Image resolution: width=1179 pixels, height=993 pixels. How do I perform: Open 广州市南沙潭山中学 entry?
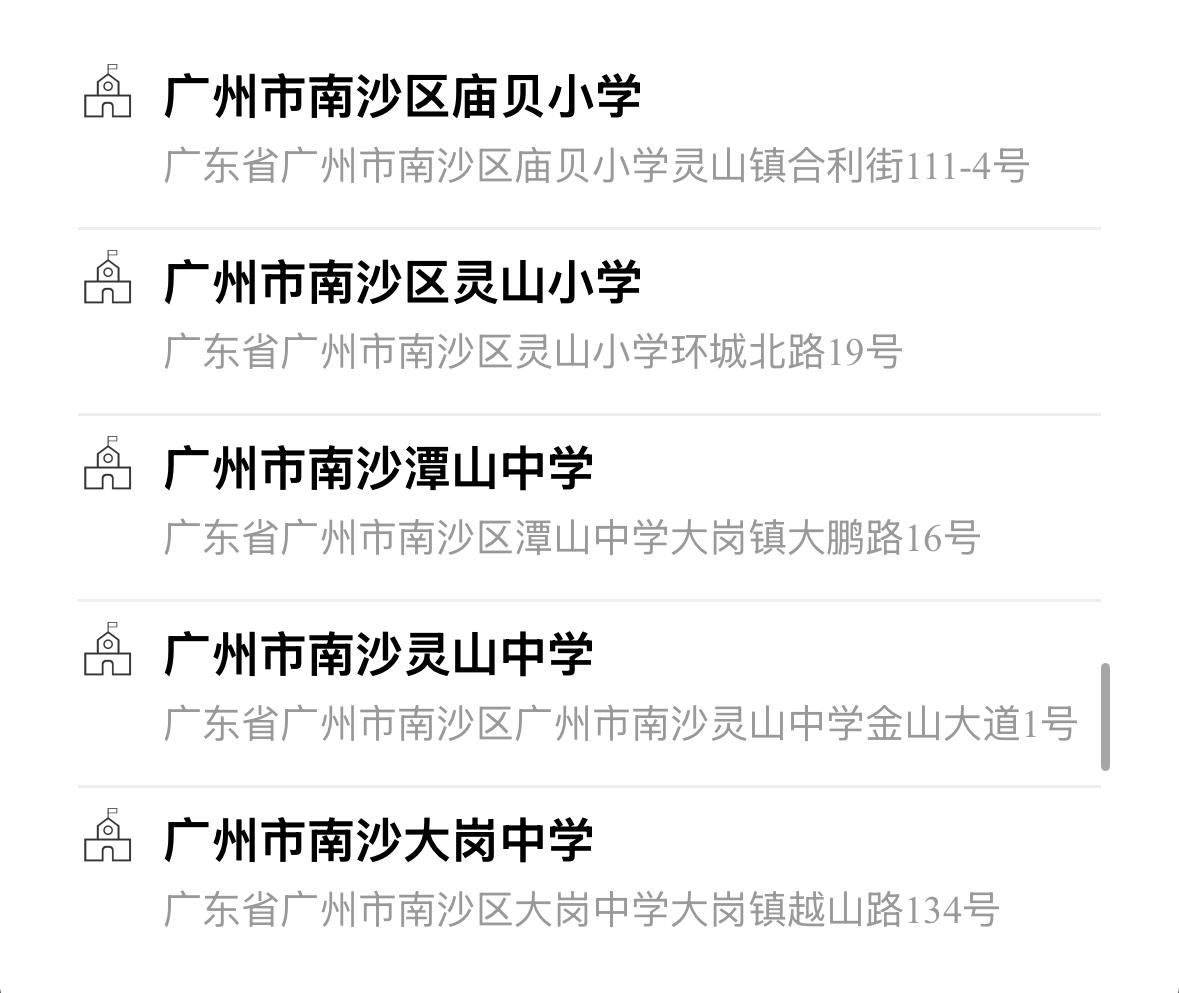(378, 470)
